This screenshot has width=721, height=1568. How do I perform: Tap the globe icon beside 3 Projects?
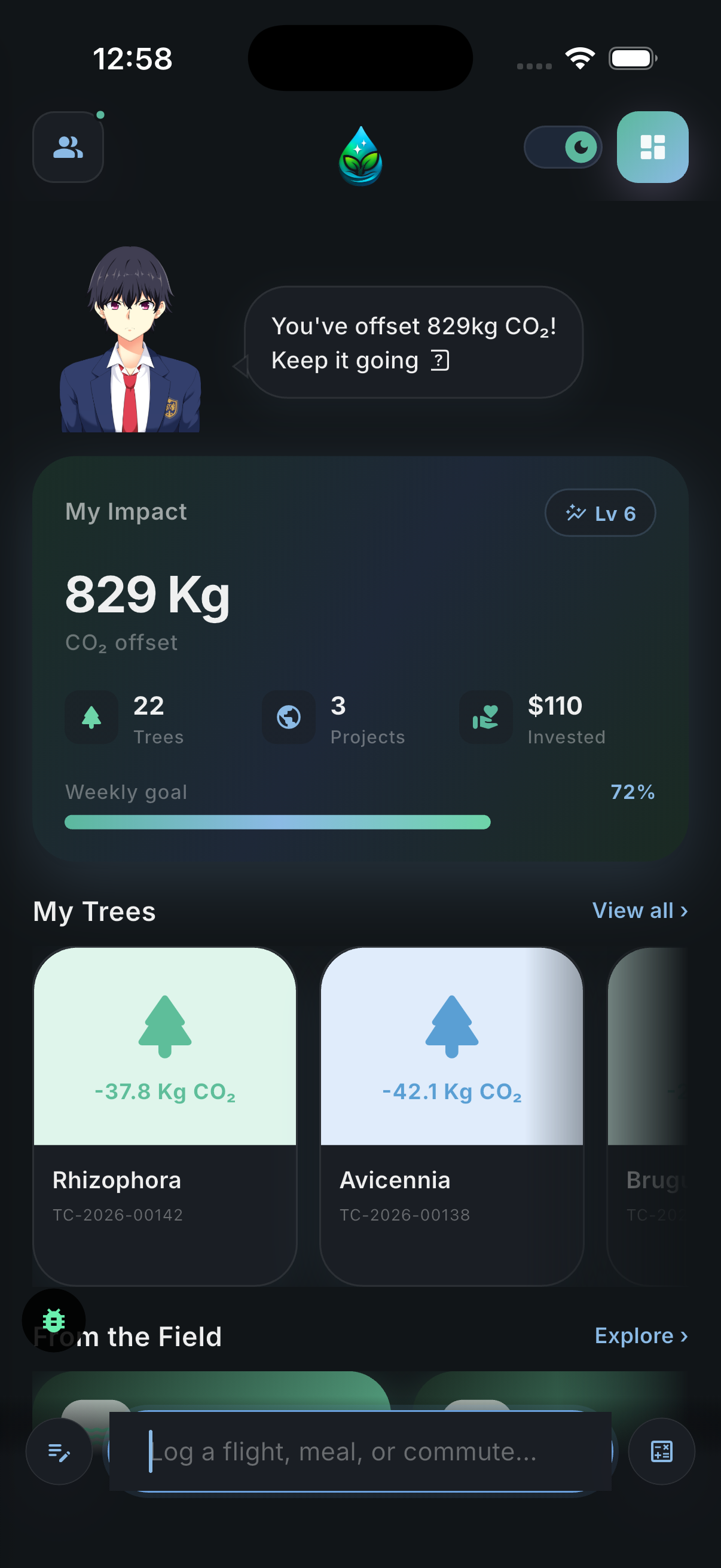pyautogui.click(x=288, y=718)
